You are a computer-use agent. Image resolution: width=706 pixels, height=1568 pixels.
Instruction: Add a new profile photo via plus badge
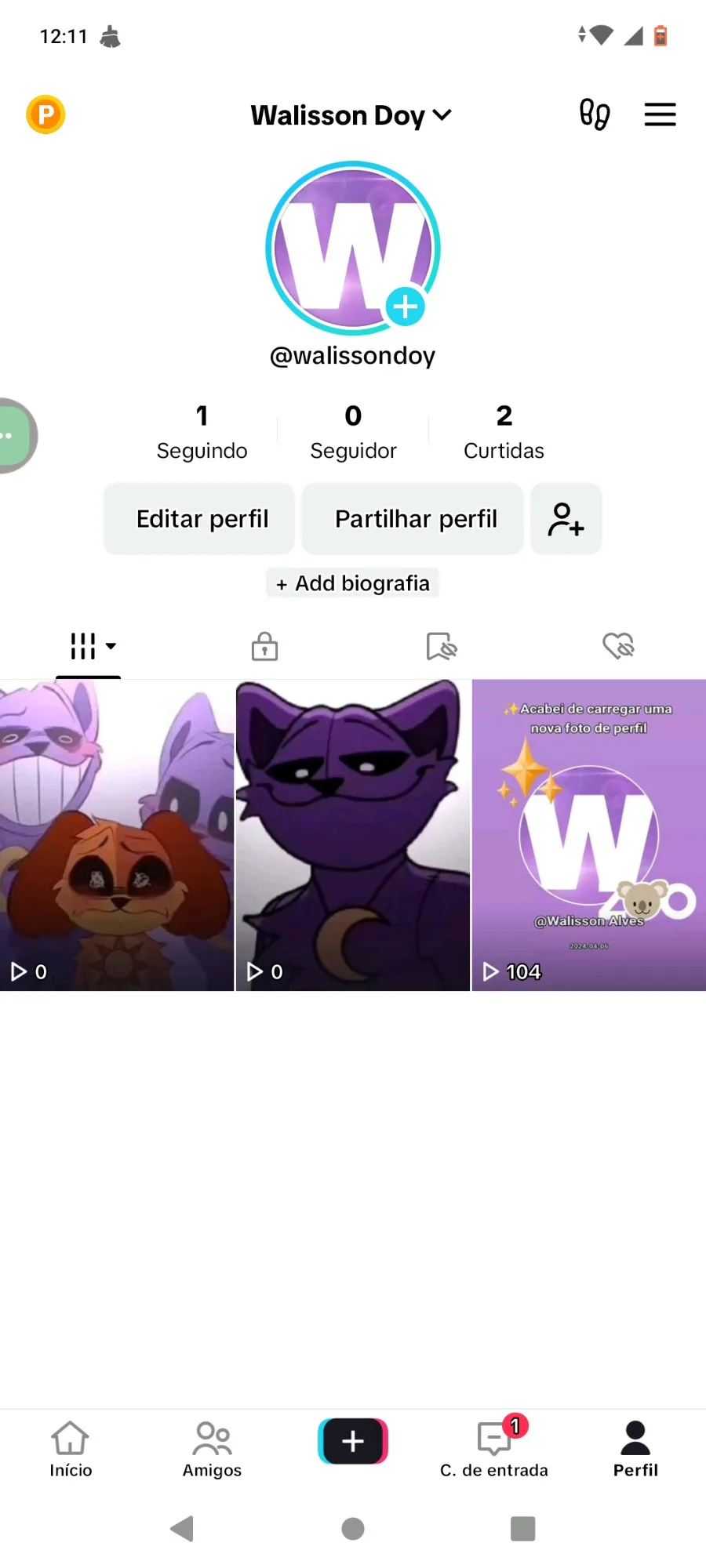405,307
